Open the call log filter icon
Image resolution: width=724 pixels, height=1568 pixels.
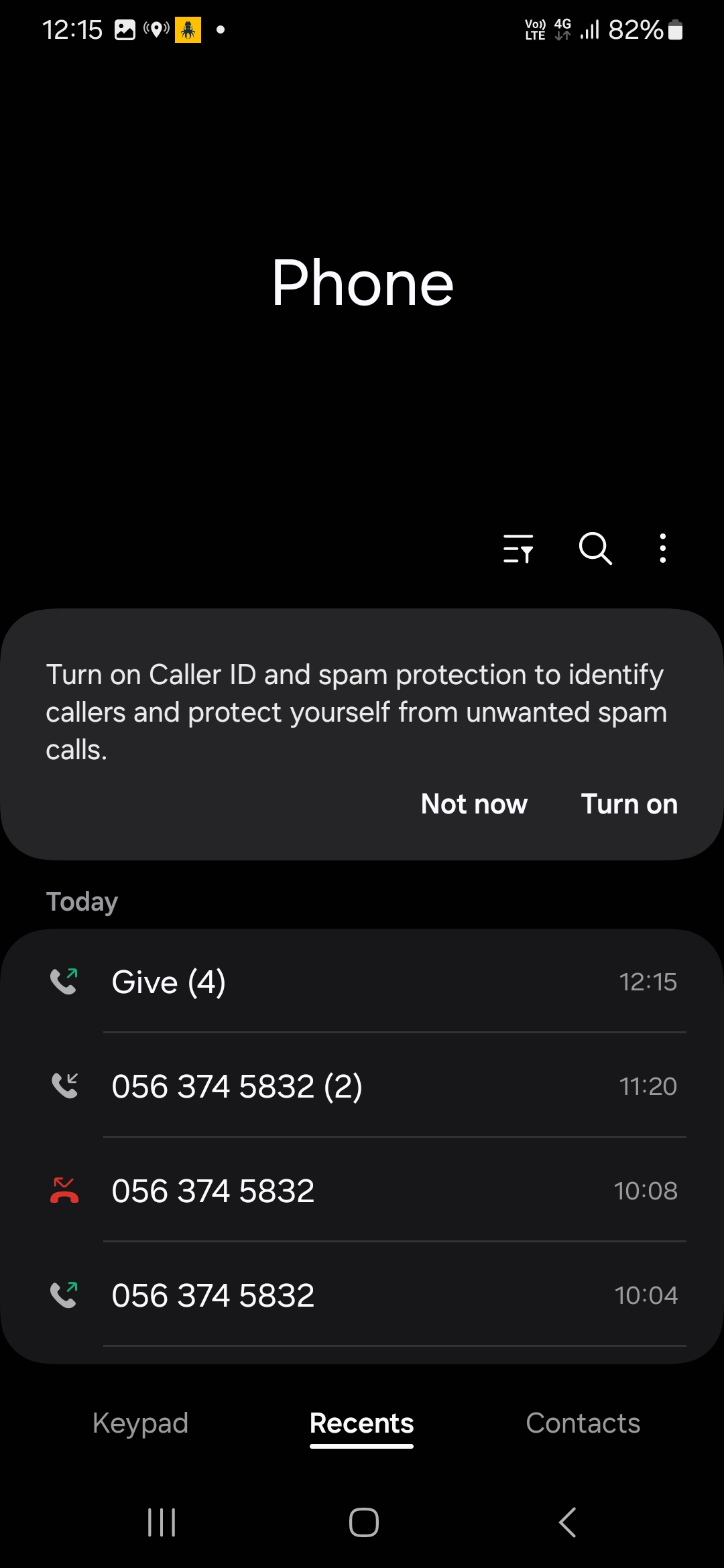coord(518,549)
